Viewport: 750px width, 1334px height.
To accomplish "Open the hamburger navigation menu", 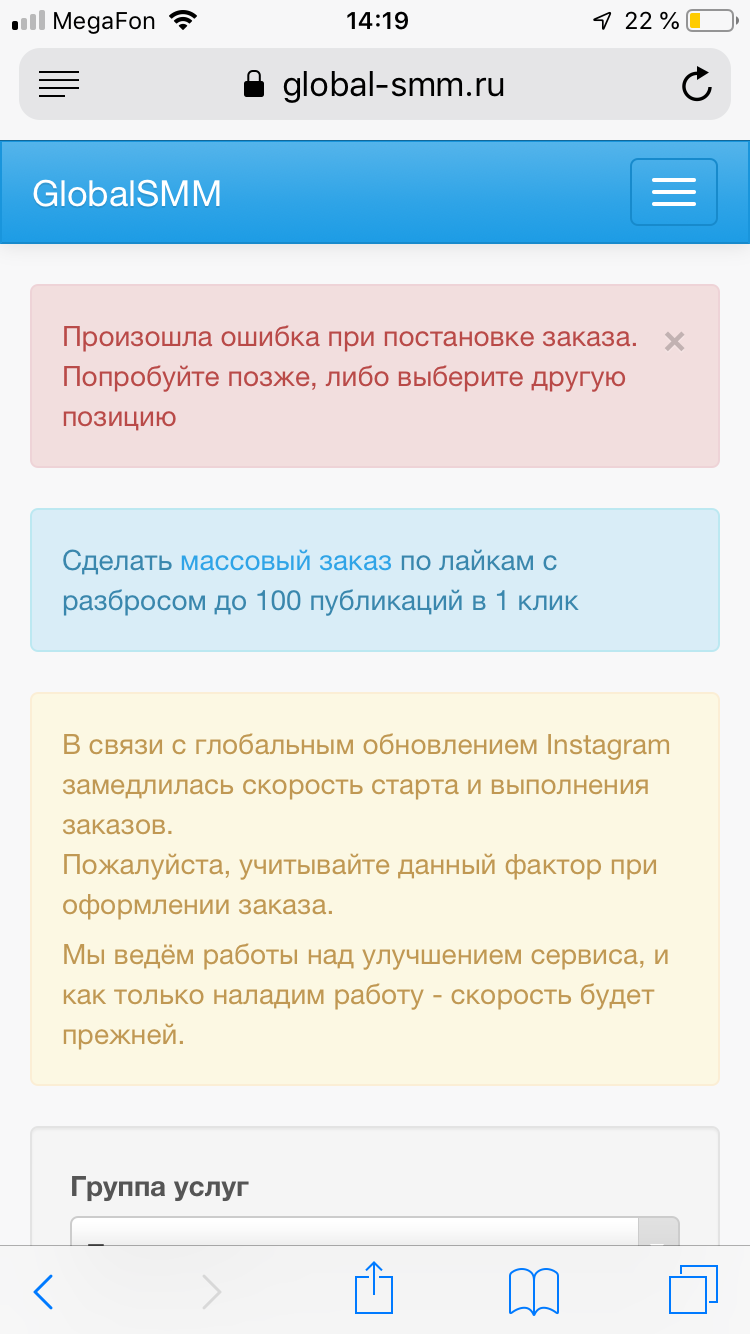I will [x=673, y=192].
